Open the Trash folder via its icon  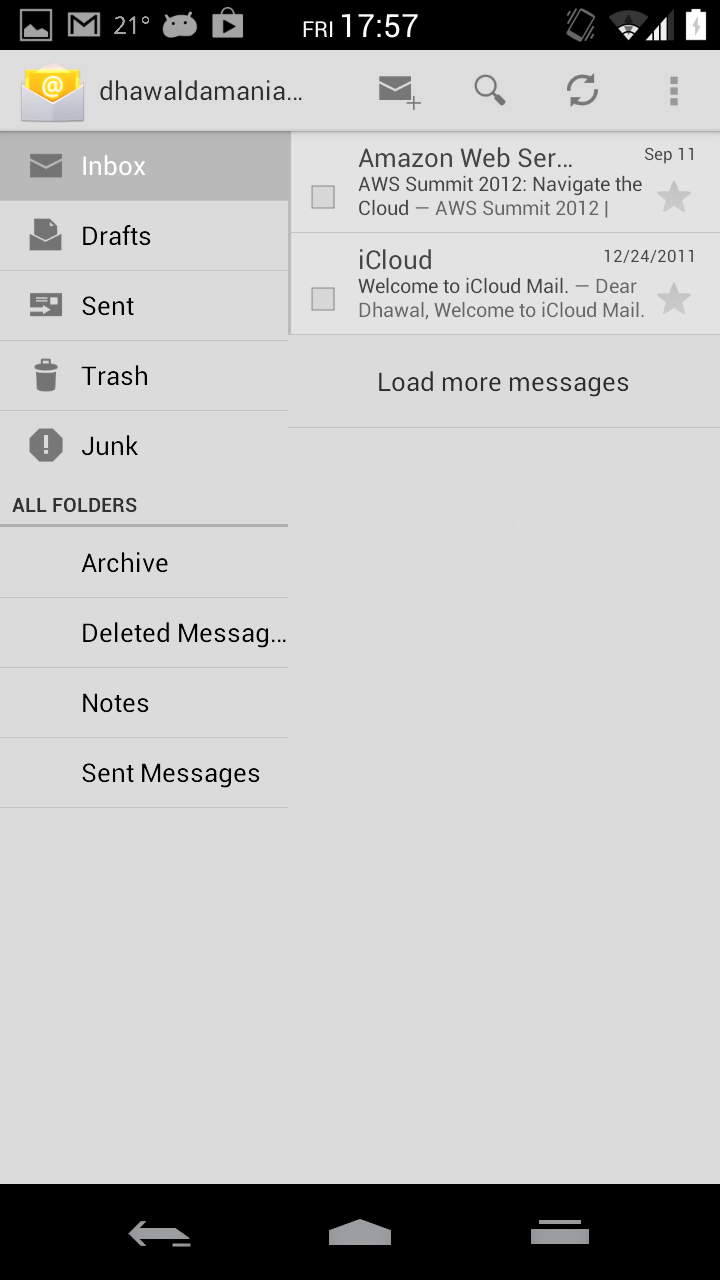point(44,375)
